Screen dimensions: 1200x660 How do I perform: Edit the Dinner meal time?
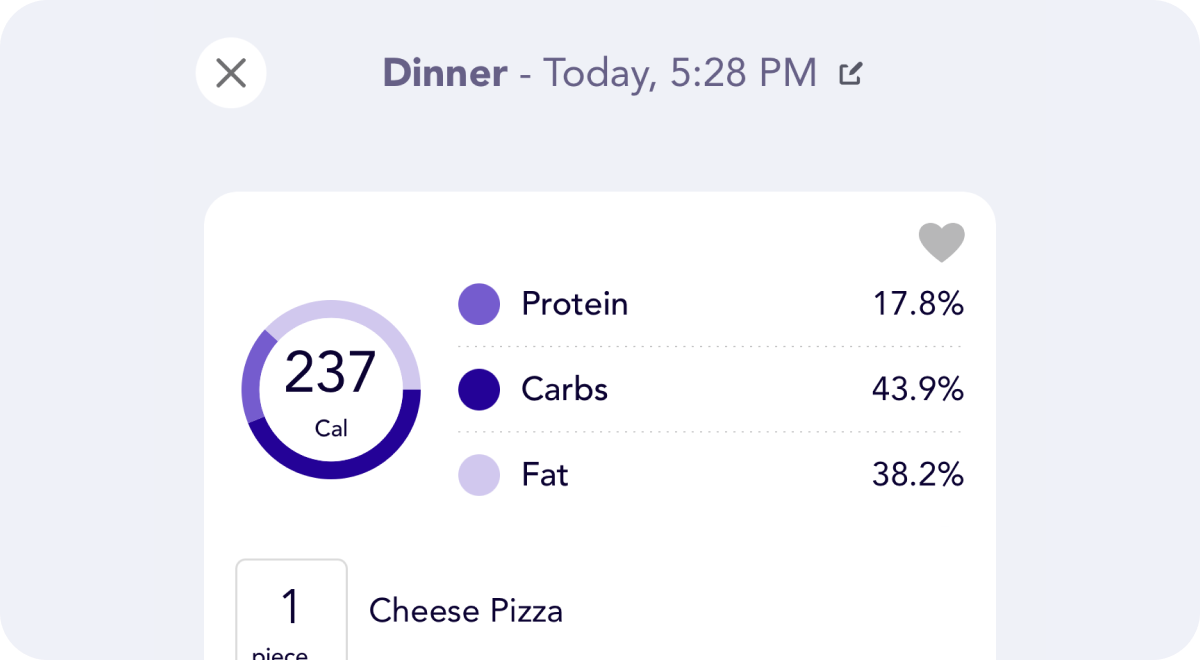click(850, 73)
